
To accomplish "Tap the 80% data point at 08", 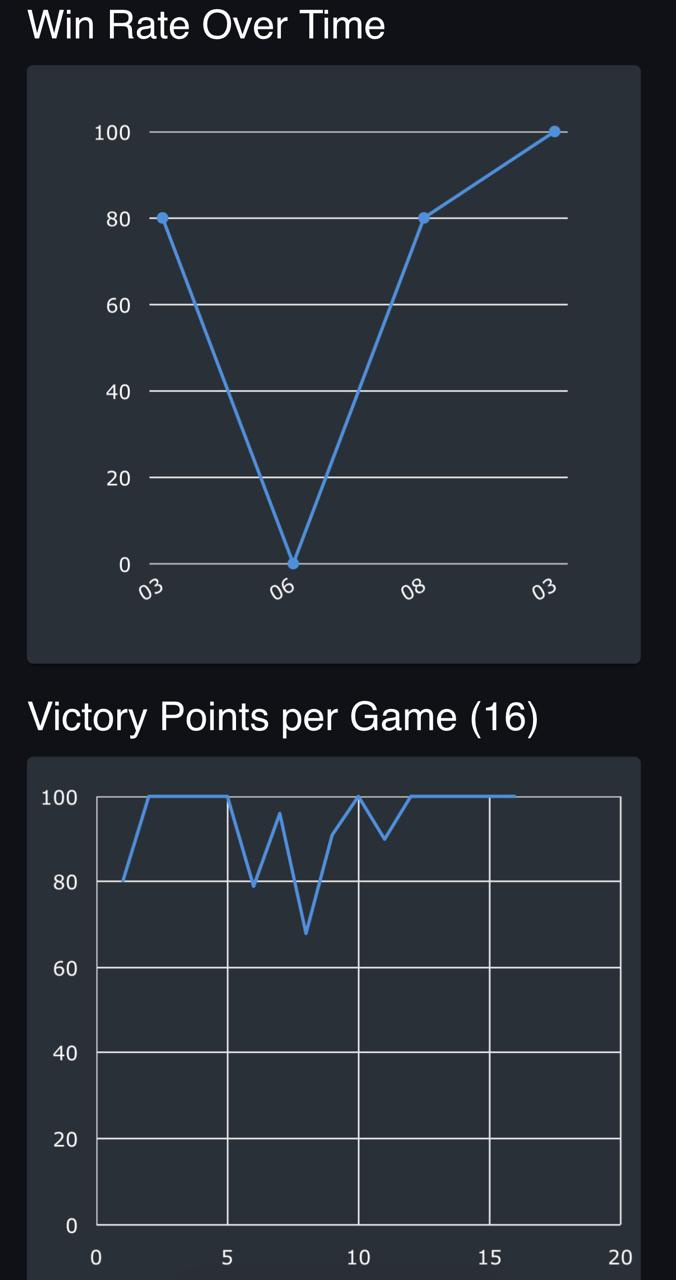I will pyautogui.click(x=424, y=218).
